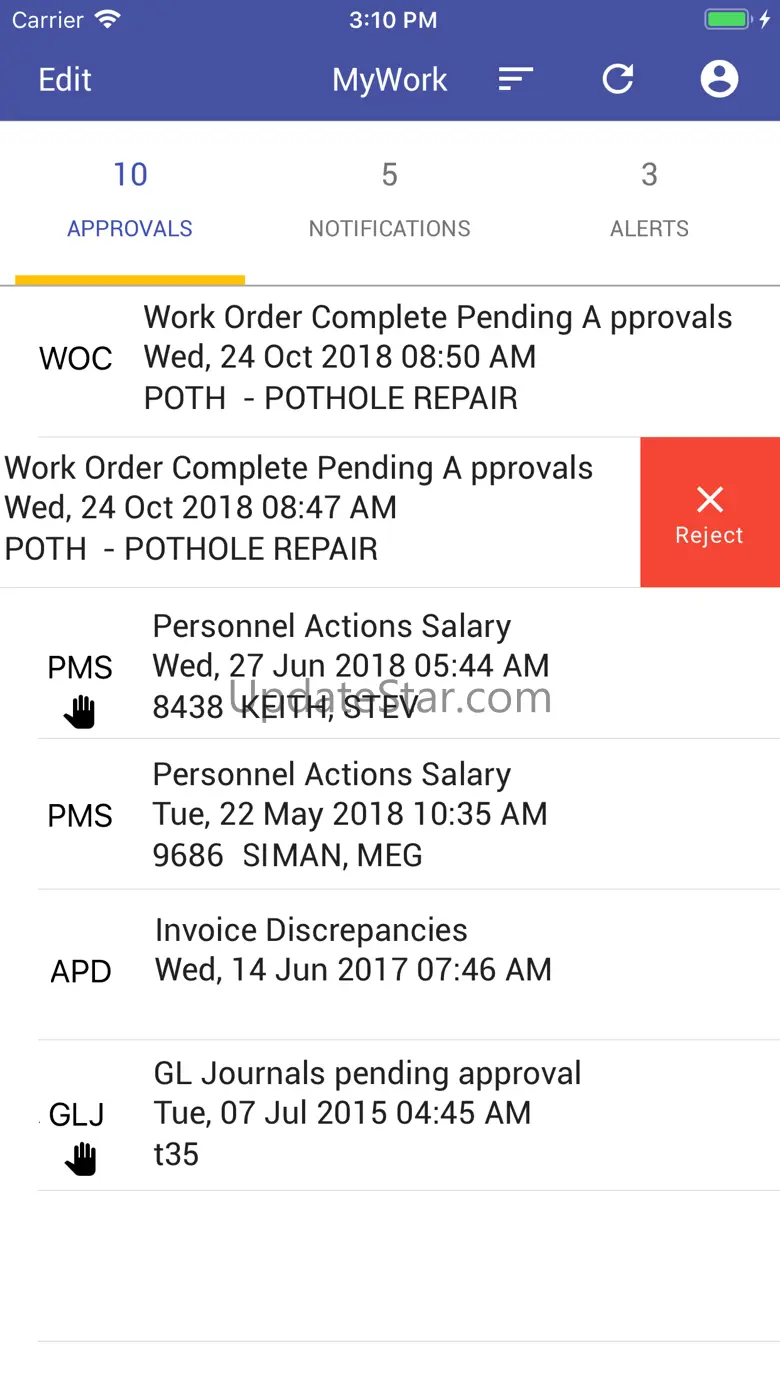
Task: Open the Invoice Discrepancies approval
Action: (x=400, y=965)
